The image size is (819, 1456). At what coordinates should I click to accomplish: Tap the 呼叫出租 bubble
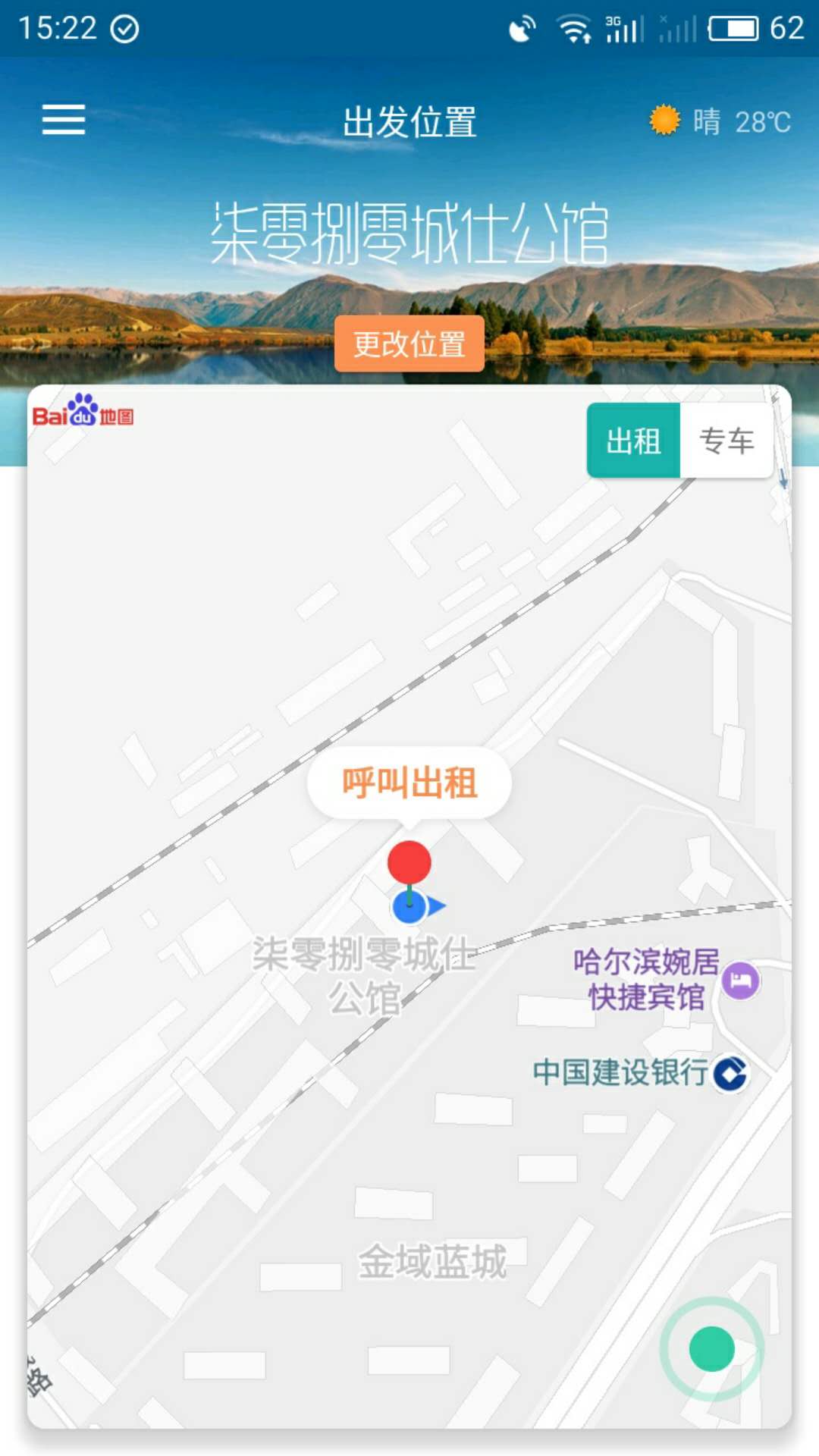pyautogui.click(x=409, y=783)
